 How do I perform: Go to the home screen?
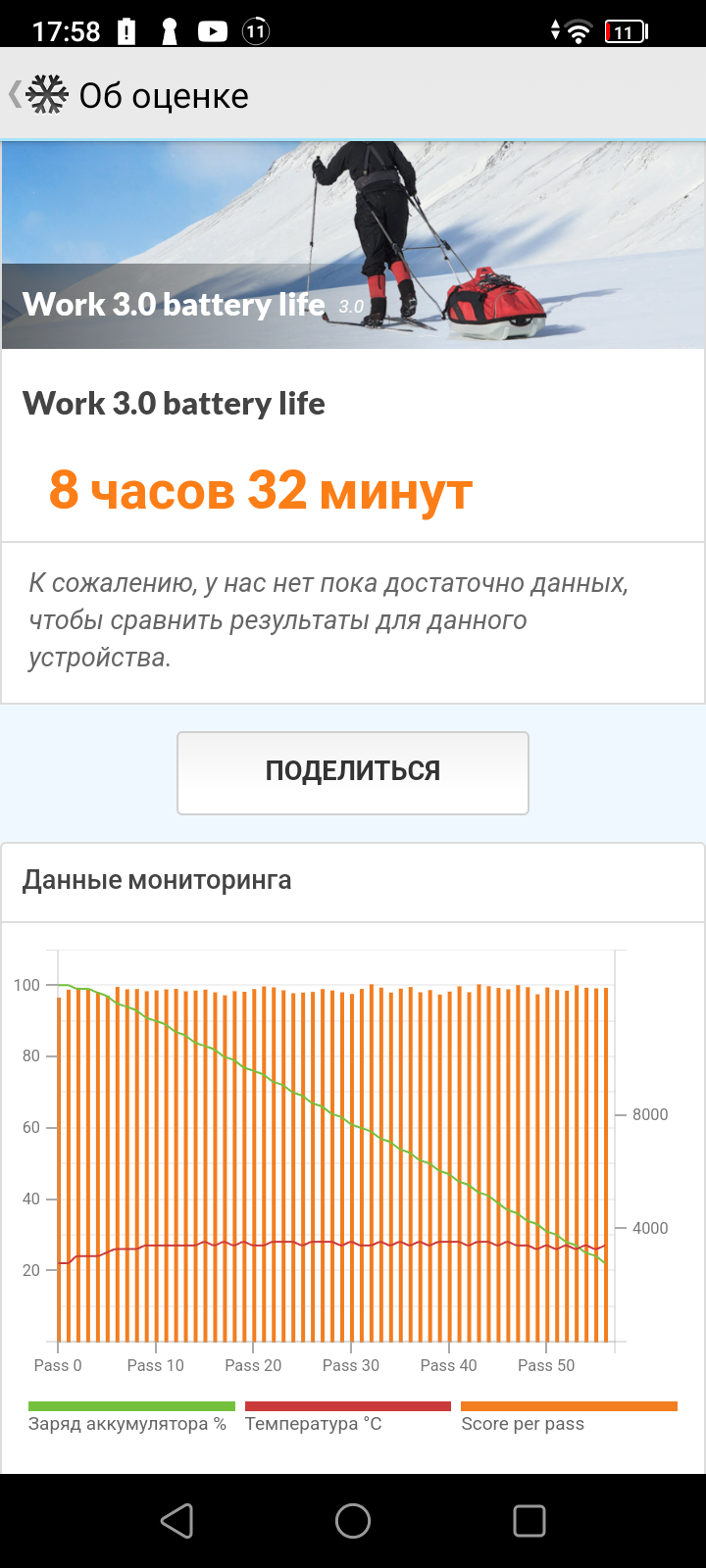point(353,1520)
